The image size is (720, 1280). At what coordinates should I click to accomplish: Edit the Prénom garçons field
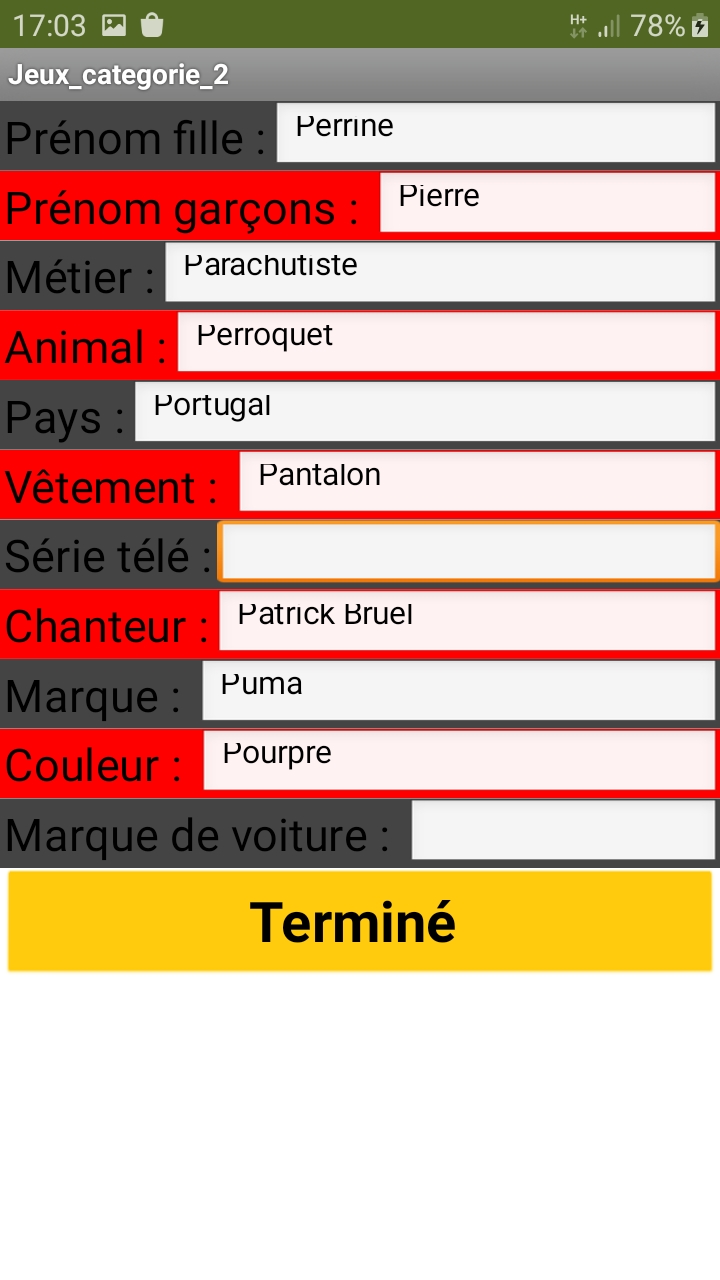(548, 202)
